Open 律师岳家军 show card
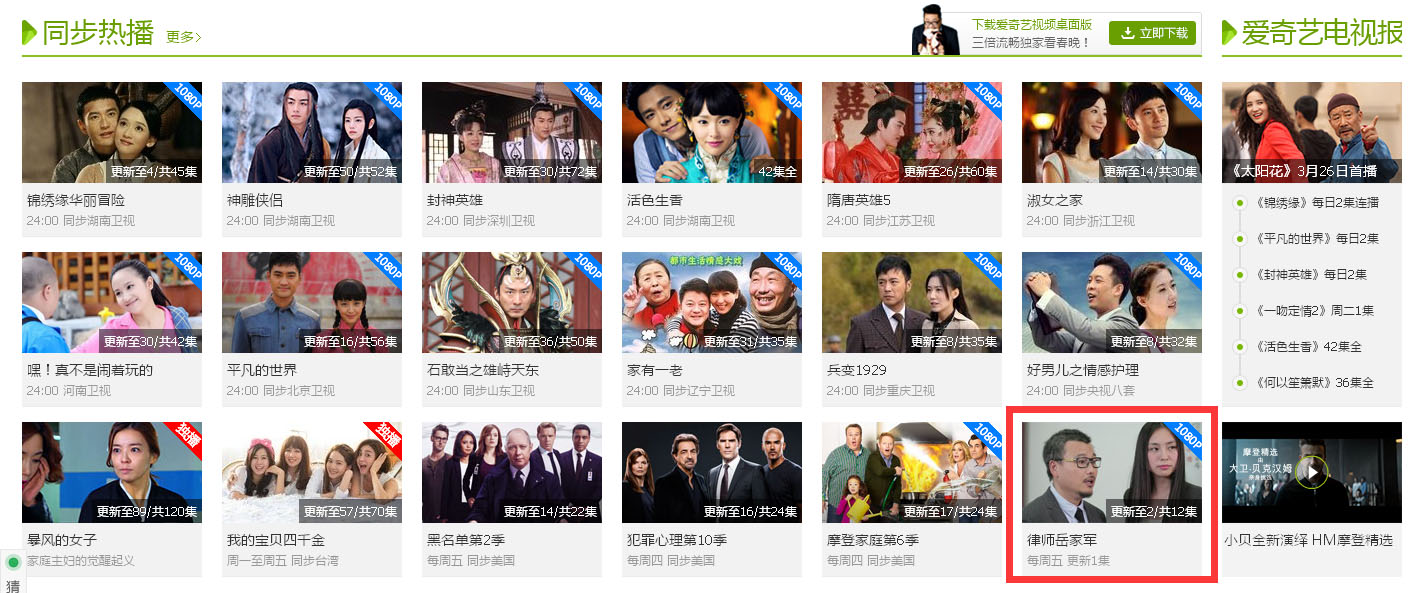This screenshot has width=1408, height=593. point(1111,472)
